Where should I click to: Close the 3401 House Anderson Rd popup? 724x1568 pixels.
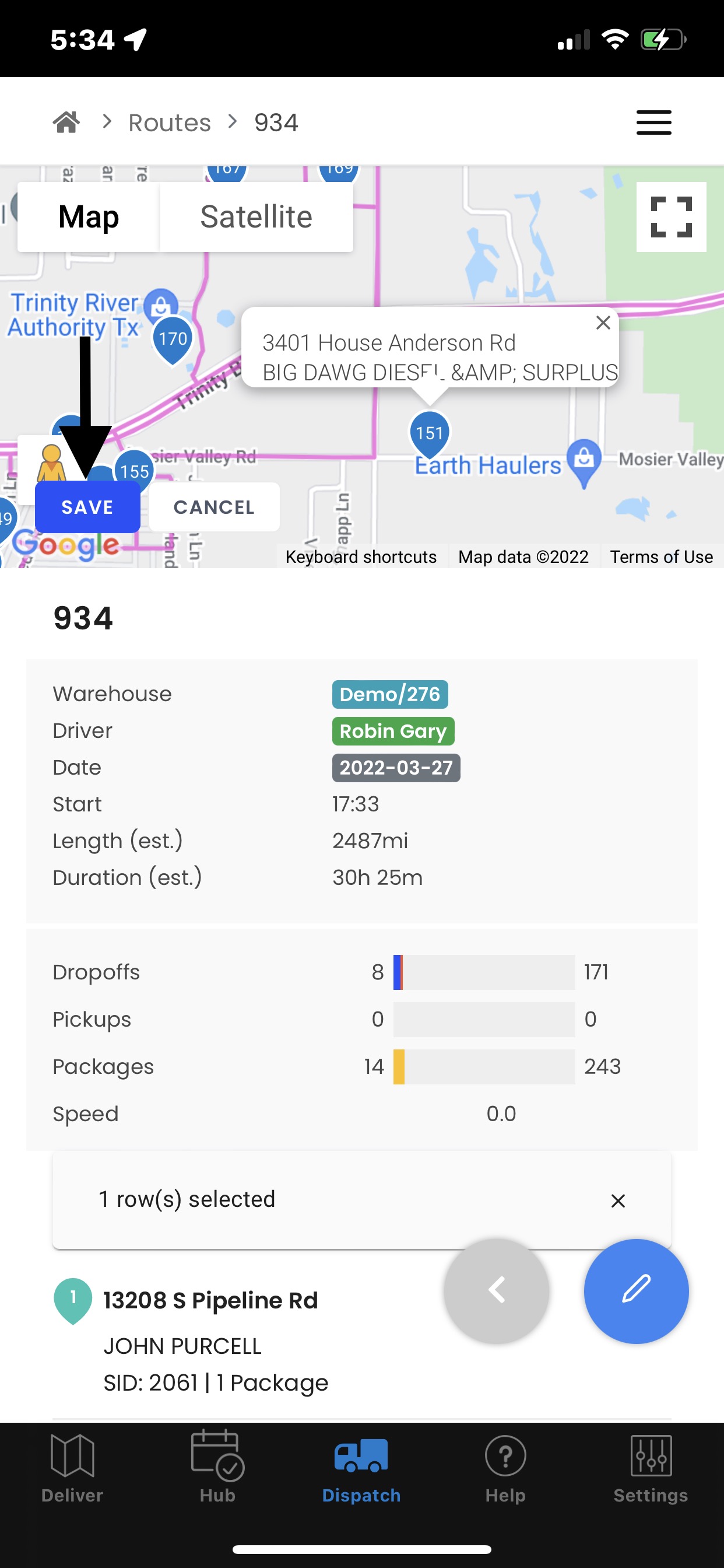click(603, 323)
